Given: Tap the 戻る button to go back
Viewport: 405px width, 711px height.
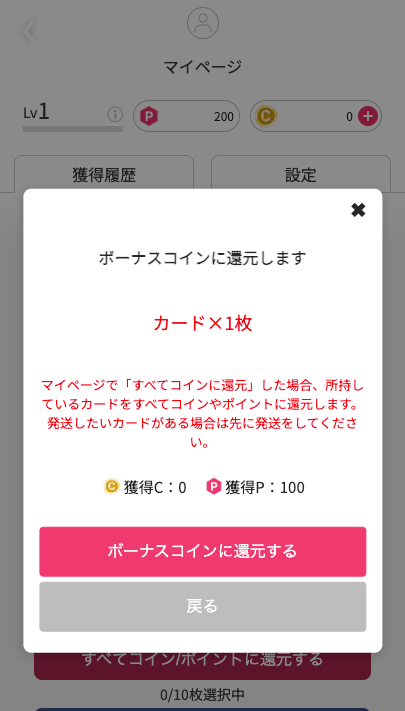Looking at the screenshot, I should [x=202, y=606].
